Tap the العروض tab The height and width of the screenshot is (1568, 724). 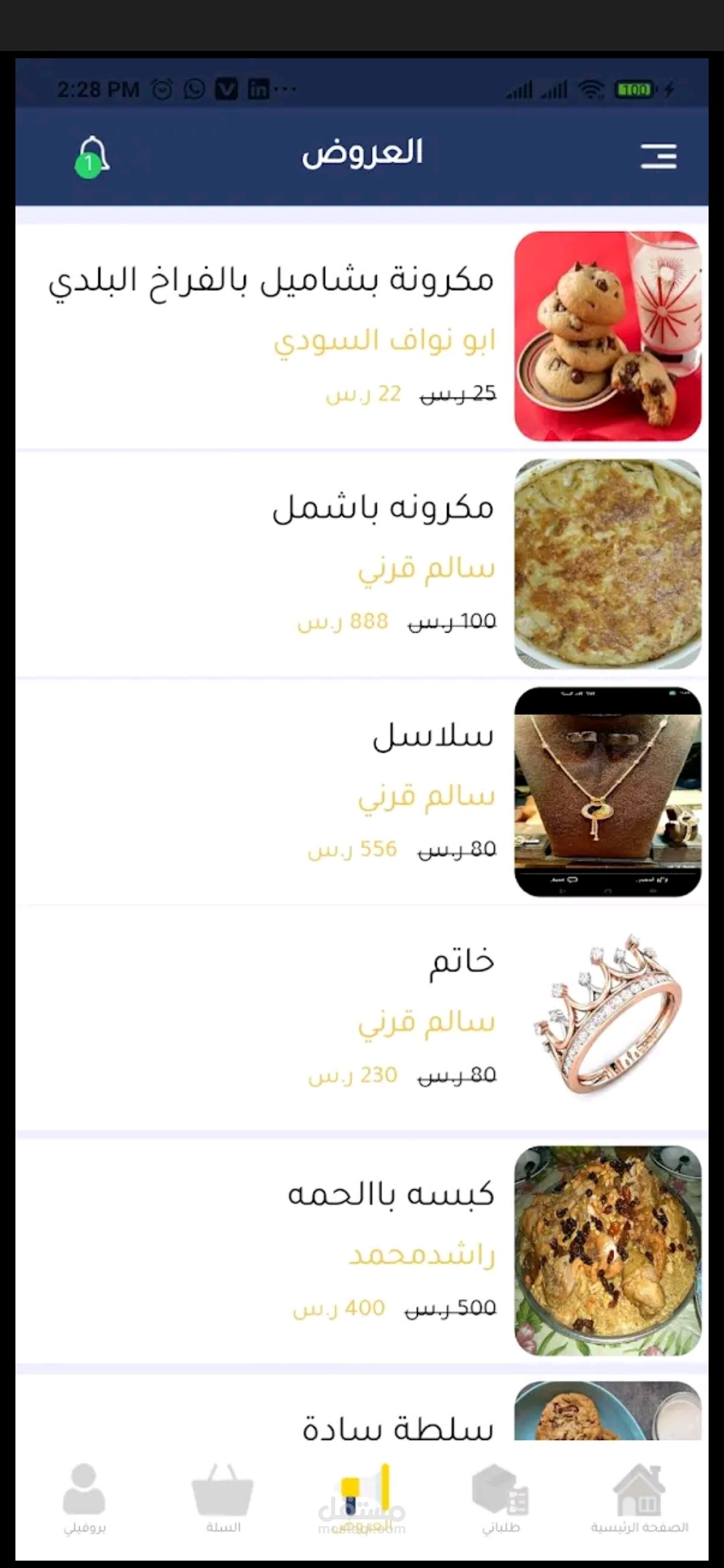pyautogui.click(x=363, y=1498)
